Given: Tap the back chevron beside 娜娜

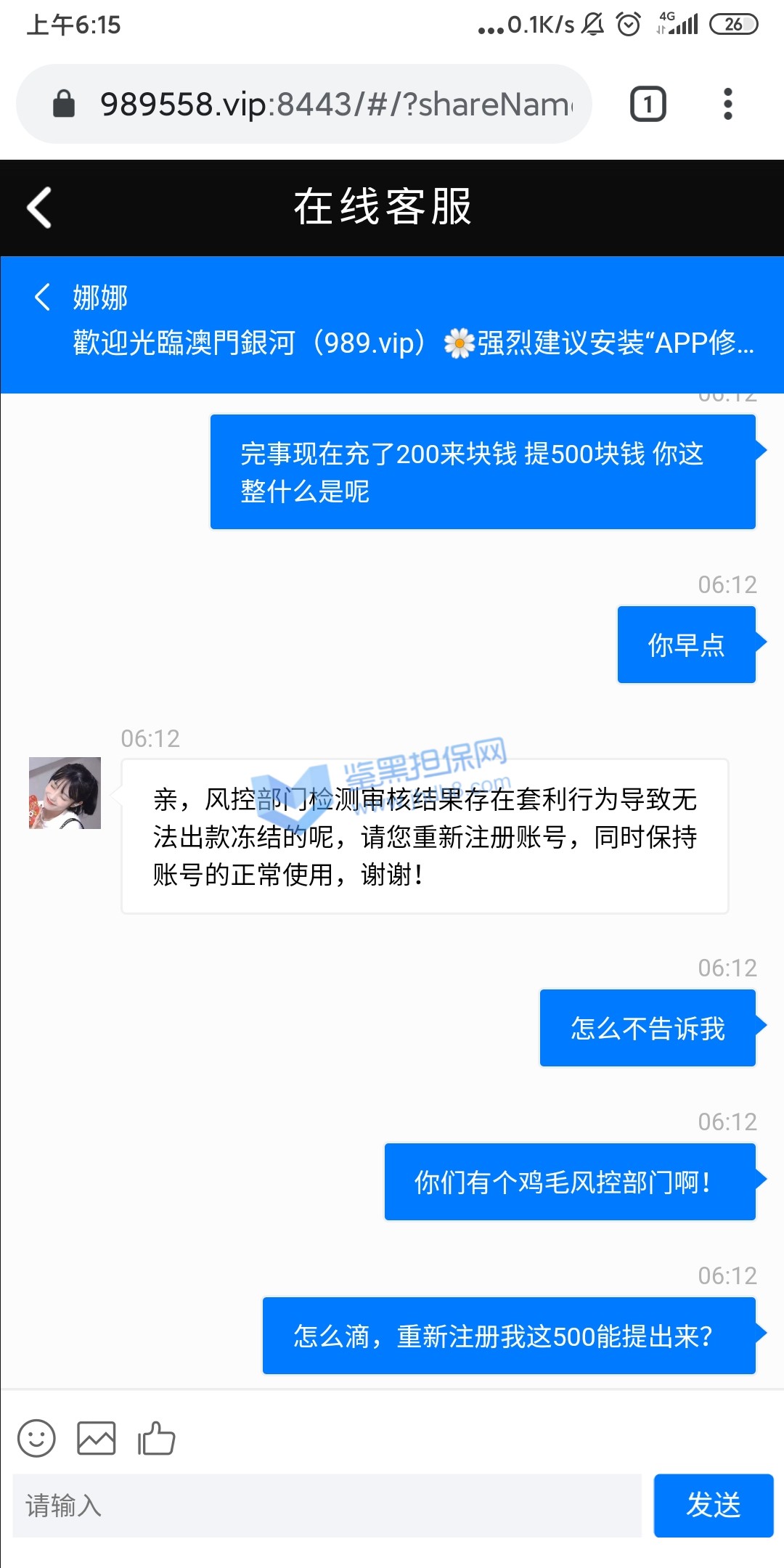Looking at the screenshot, I should [43, 297].
